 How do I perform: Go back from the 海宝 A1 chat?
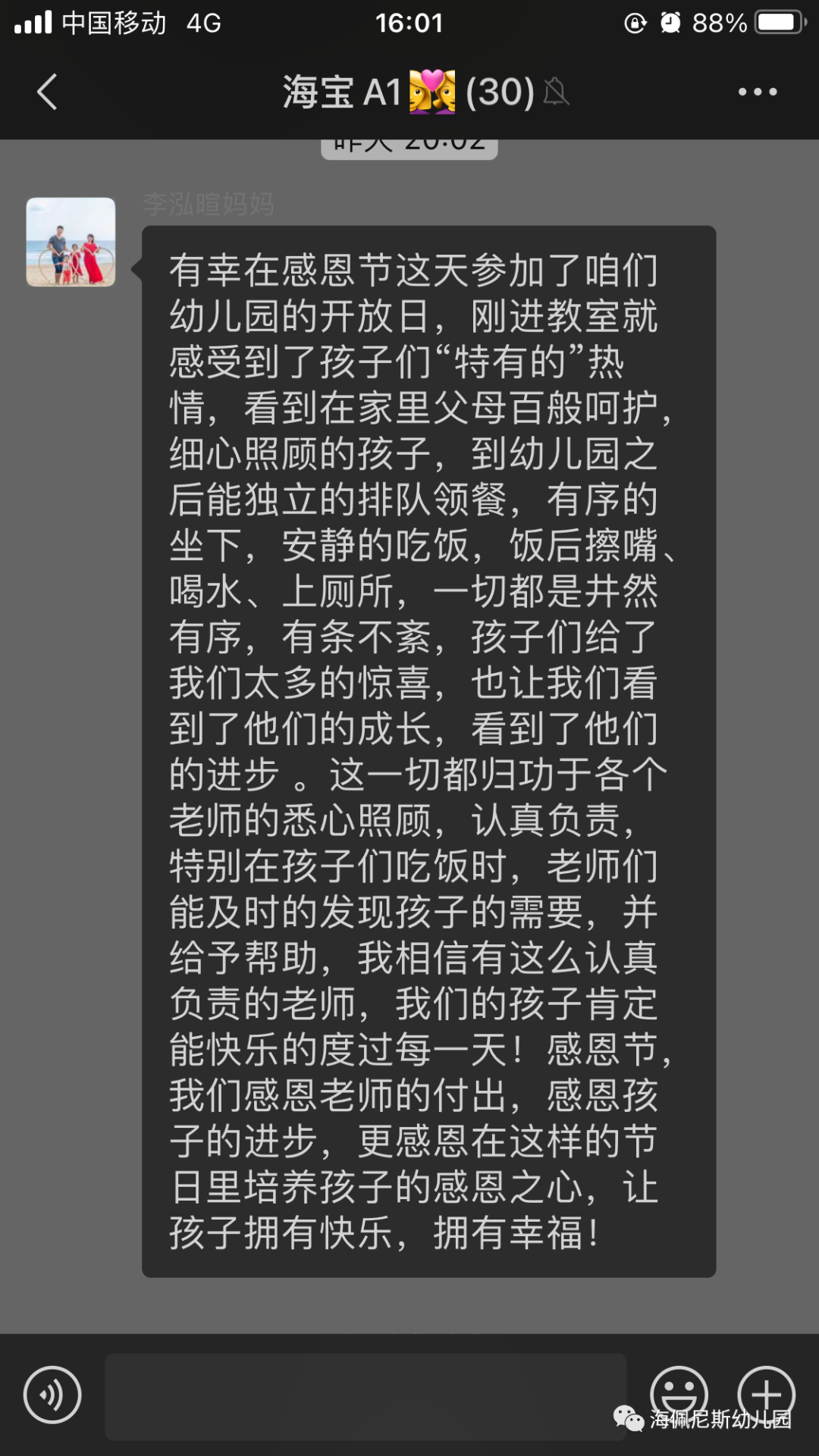[47, 92]
